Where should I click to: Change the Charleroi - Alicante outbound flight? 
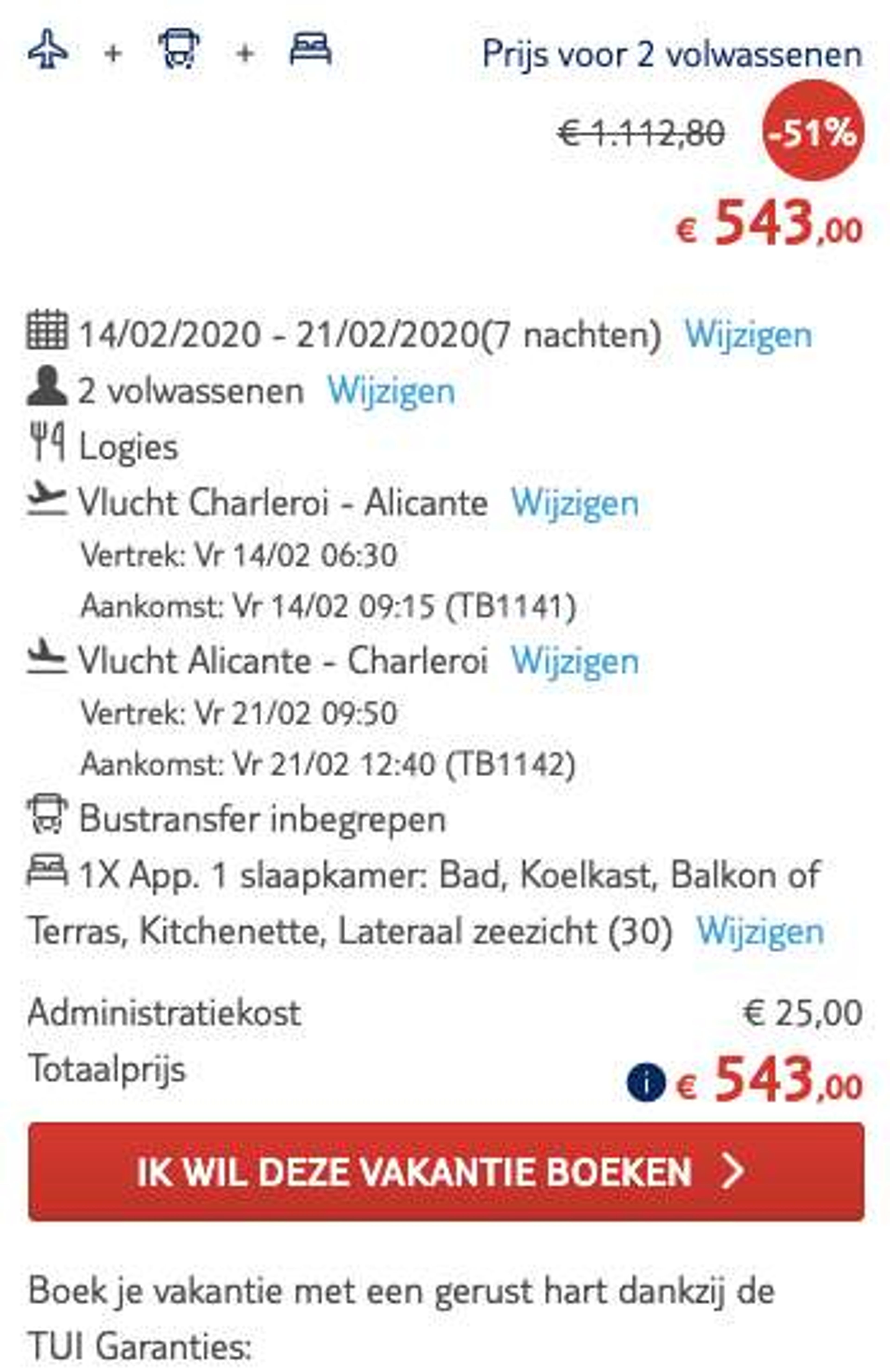(x=575, y=503)
